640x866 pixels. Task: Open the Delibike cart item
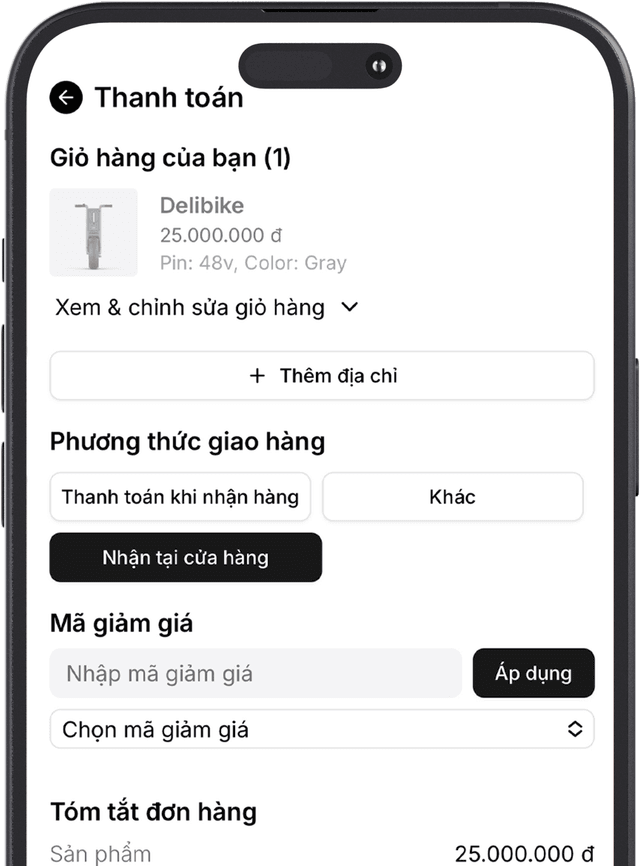200,233
